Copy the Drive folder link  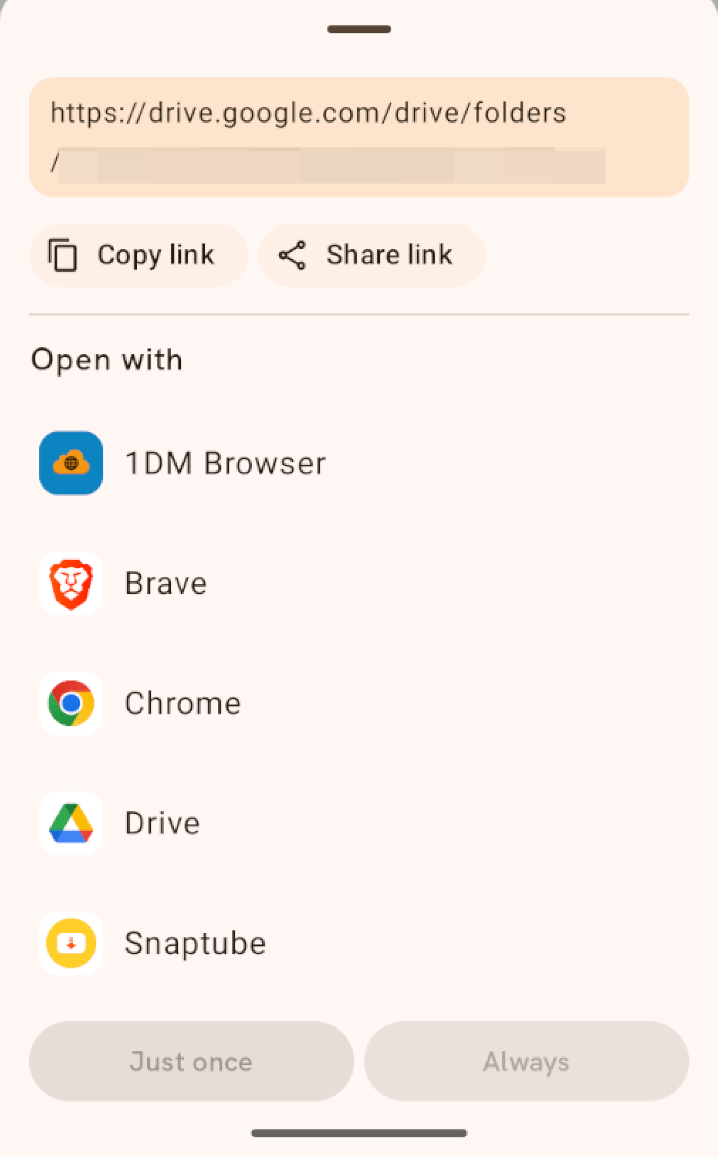coord(138,255)
